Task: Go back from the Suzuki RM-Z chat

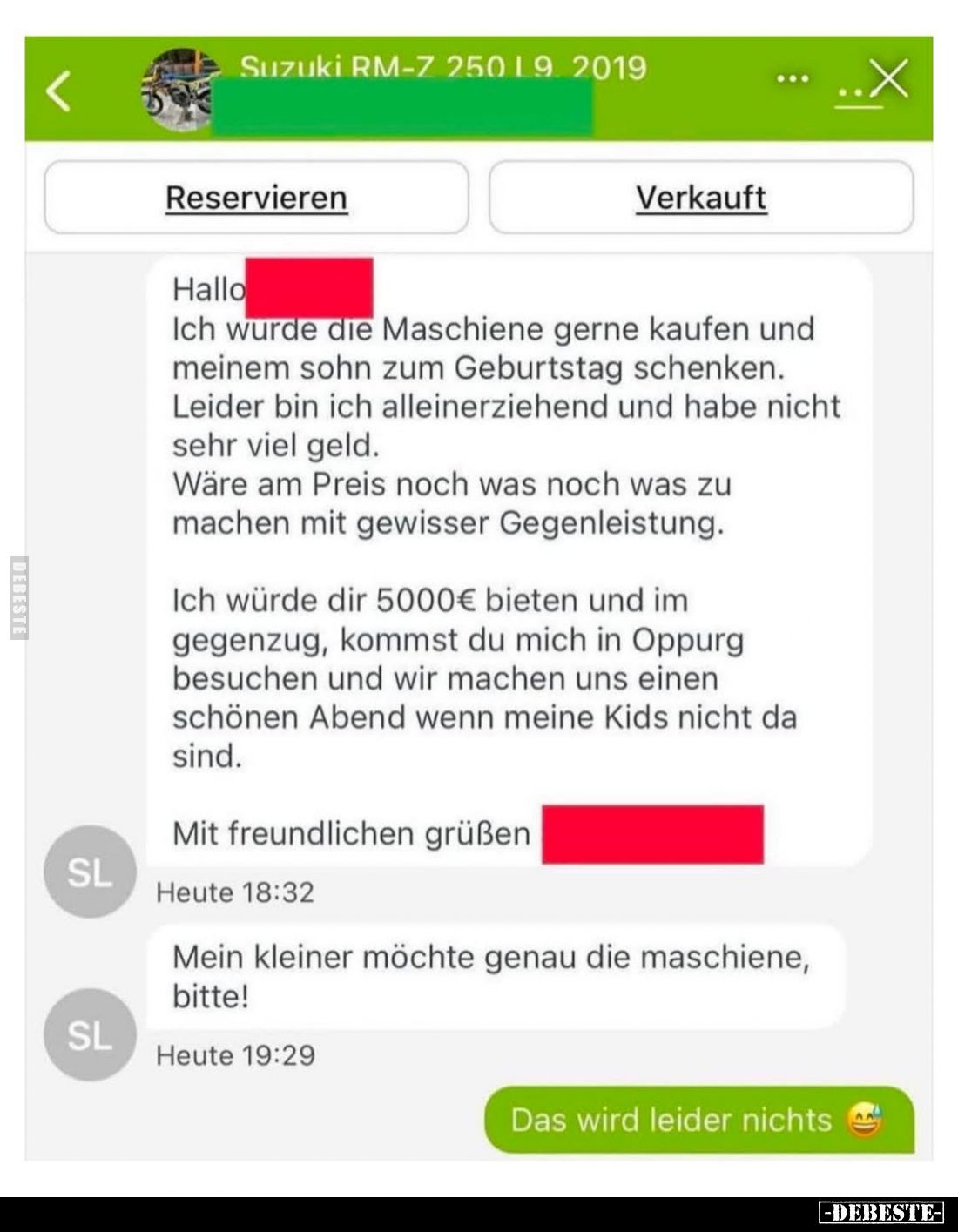Action: [58, 91]
